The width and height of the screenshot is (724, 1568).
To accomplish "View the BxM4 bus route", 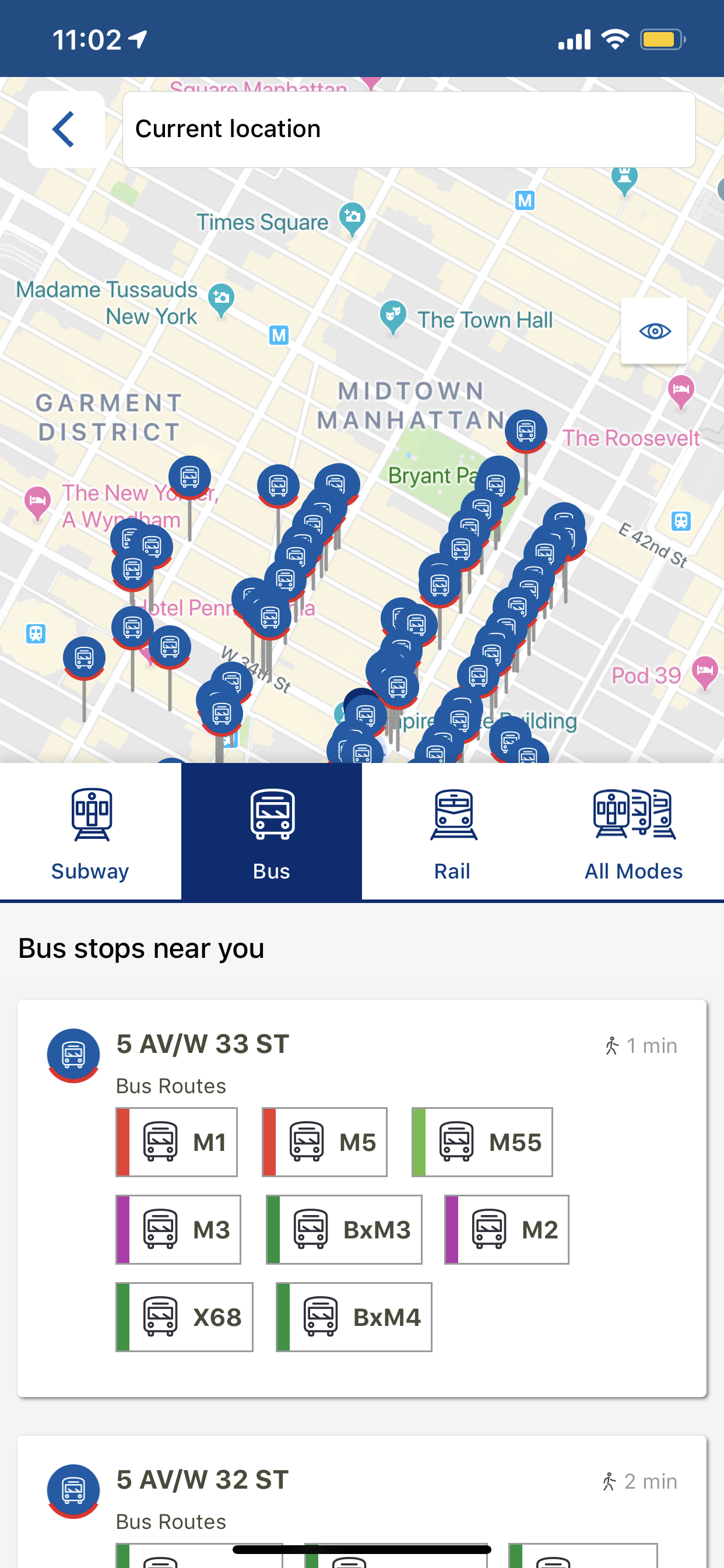I will click(353, 1317).
